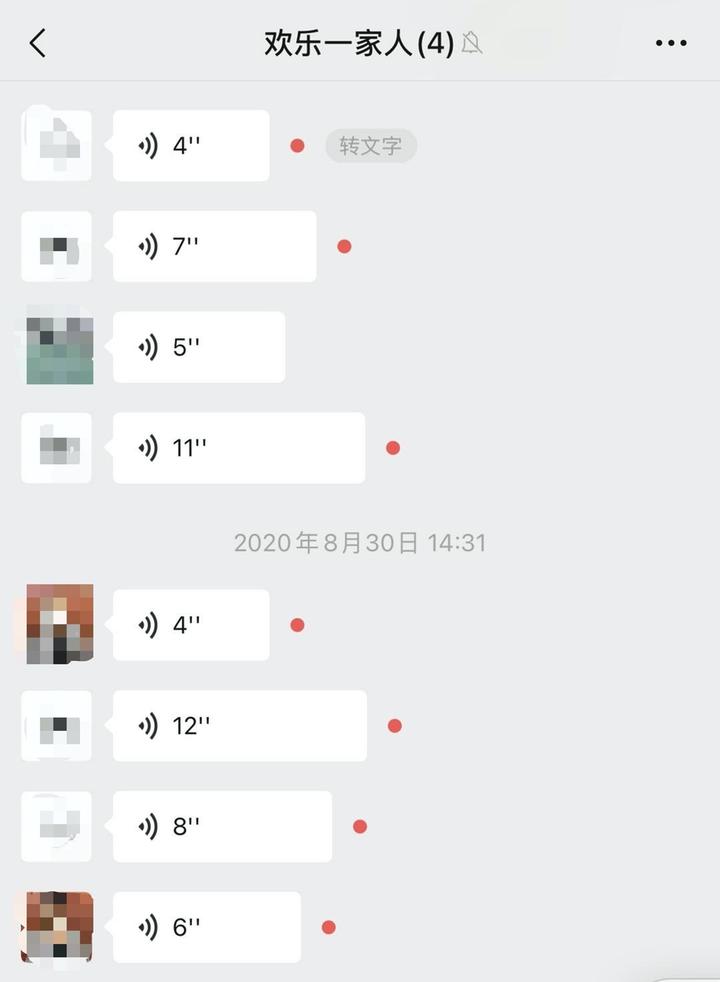720x982 pixels.
Task: Tap the speaker icon on the 8'' voice message
Action: (x=147, y=827)
